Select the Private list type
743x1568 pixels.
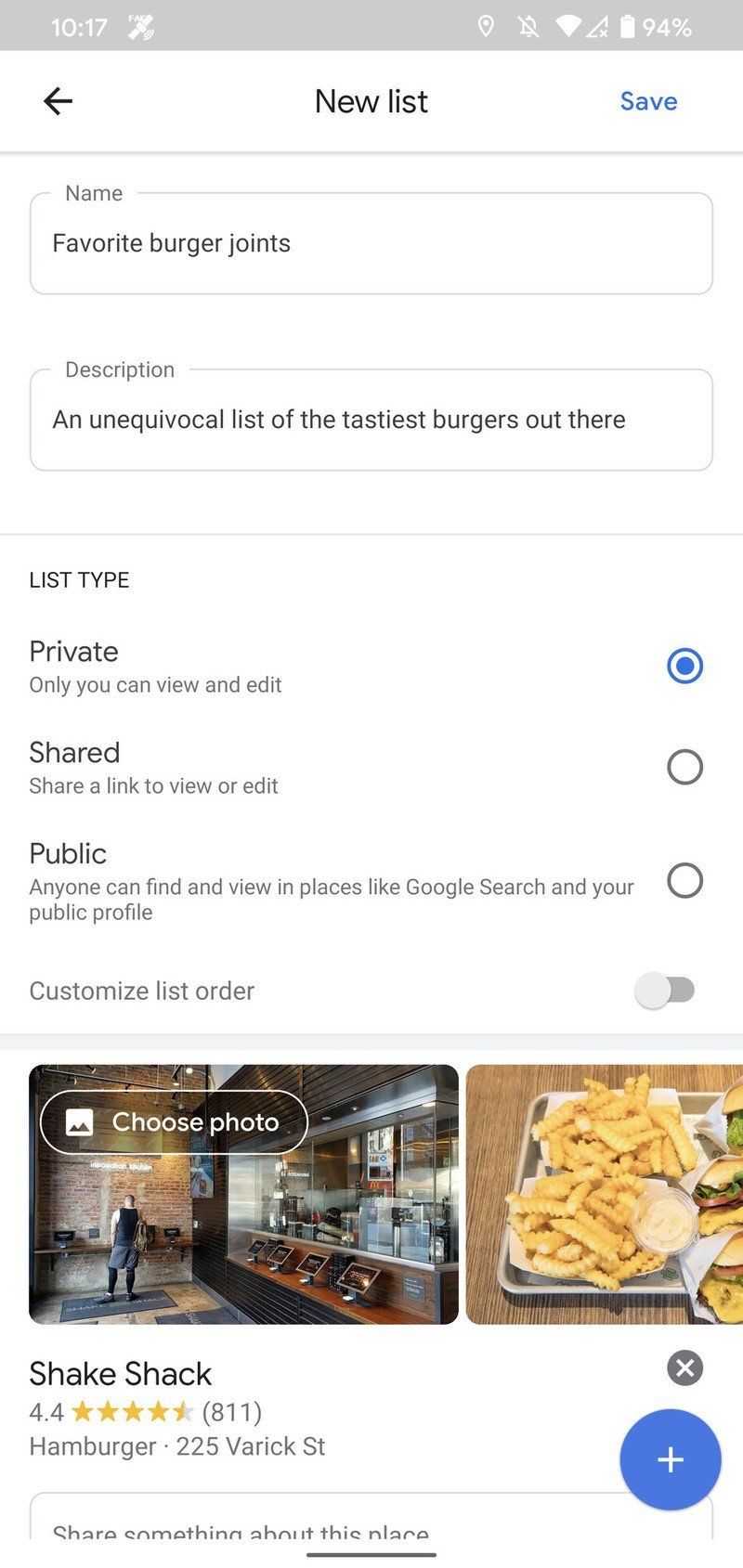point(684,666)
